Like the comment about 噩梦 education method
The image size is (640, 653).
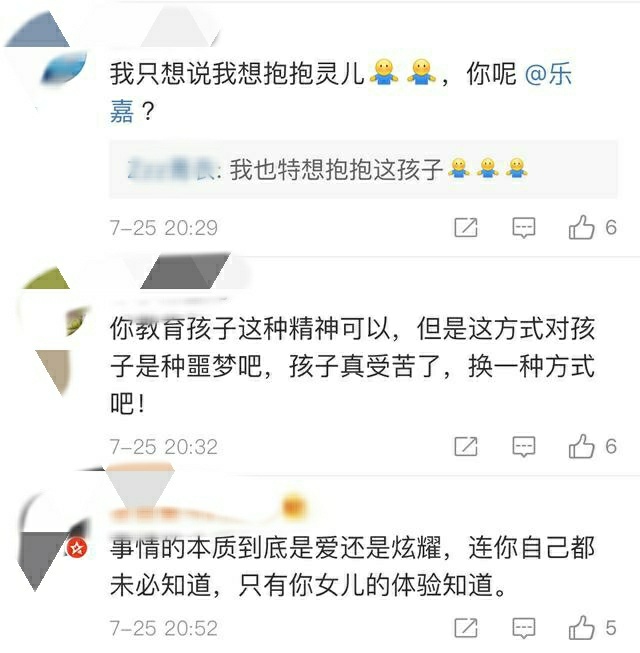tap(582, 446)
